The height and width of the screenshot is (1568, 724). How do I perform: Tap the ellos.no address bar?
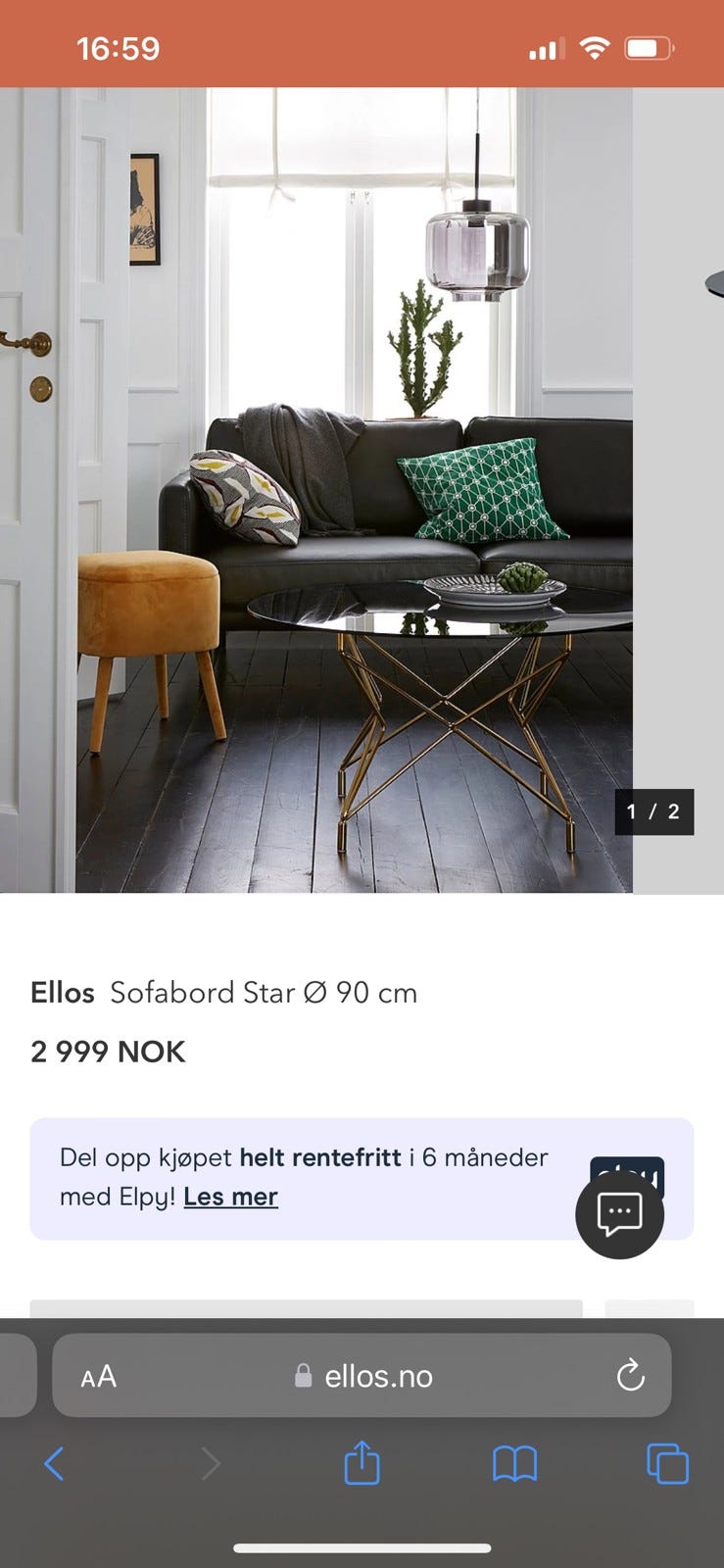pos(377,1376)
